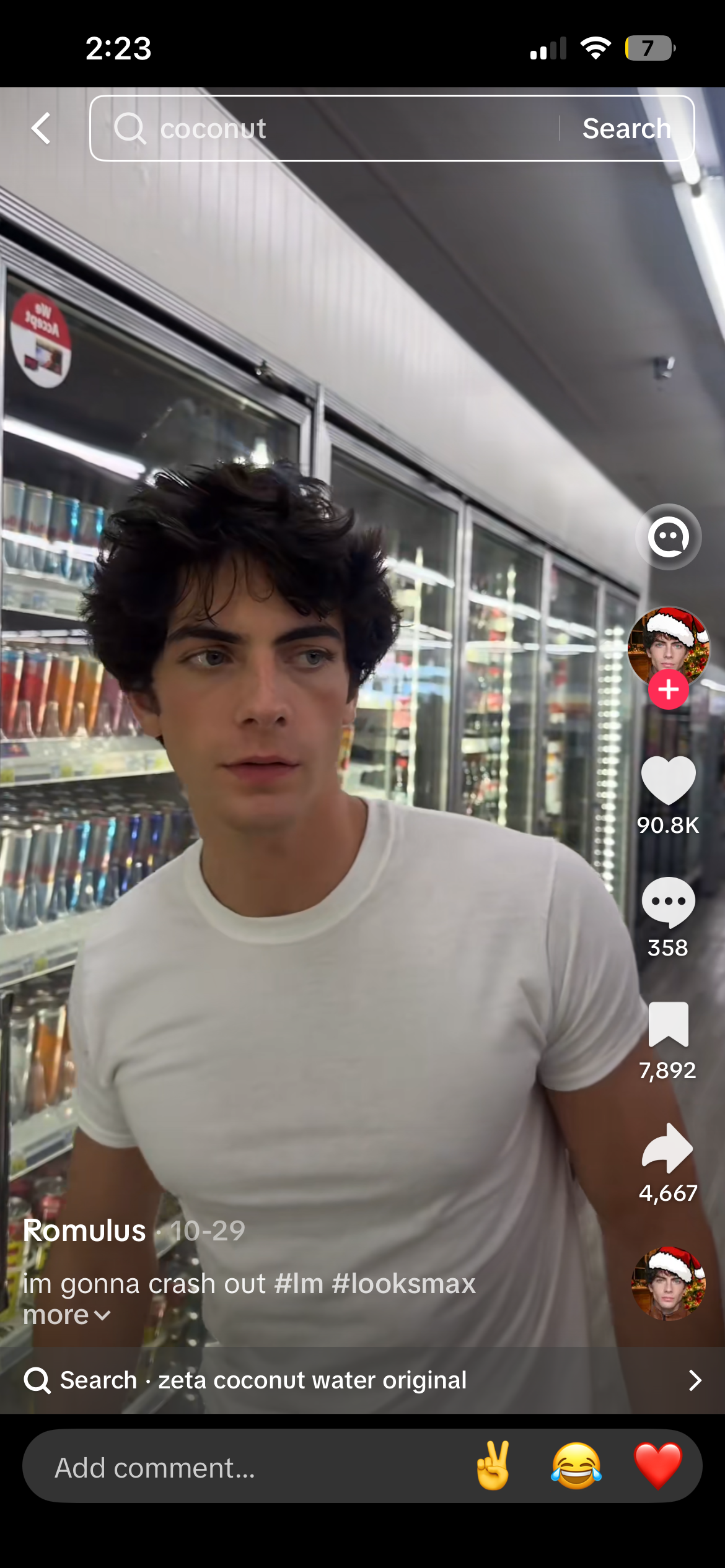Open the comments on this video
This screenshot has height=1568, width=725.
[668, 902]
